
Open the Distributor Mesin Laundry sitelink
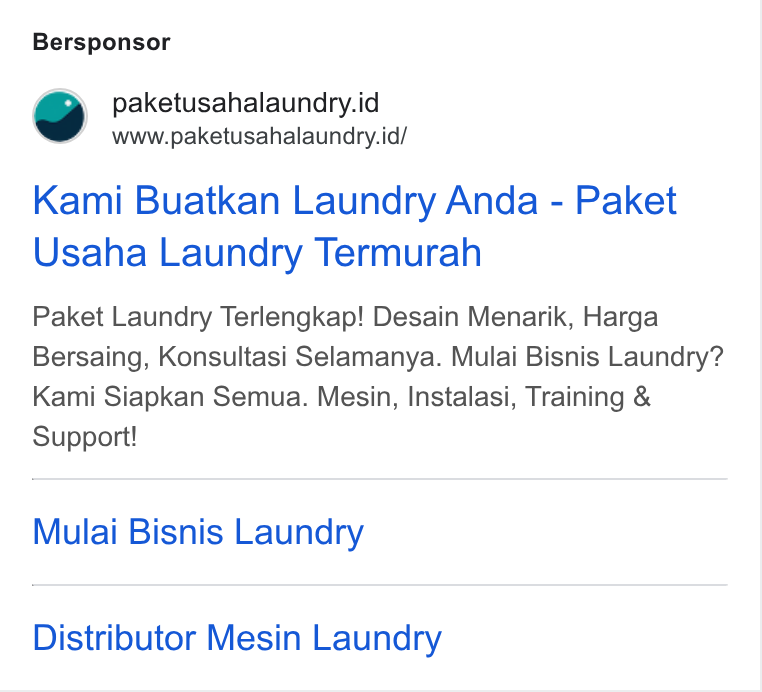pyautogui.click(x=237, y=638)
